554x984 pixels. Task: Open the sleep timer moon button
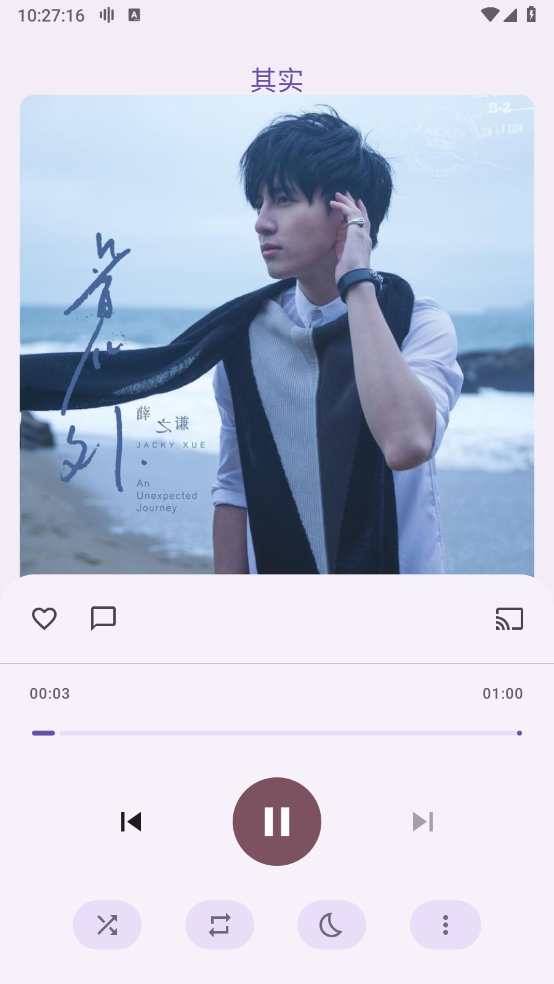coord(332,925)
